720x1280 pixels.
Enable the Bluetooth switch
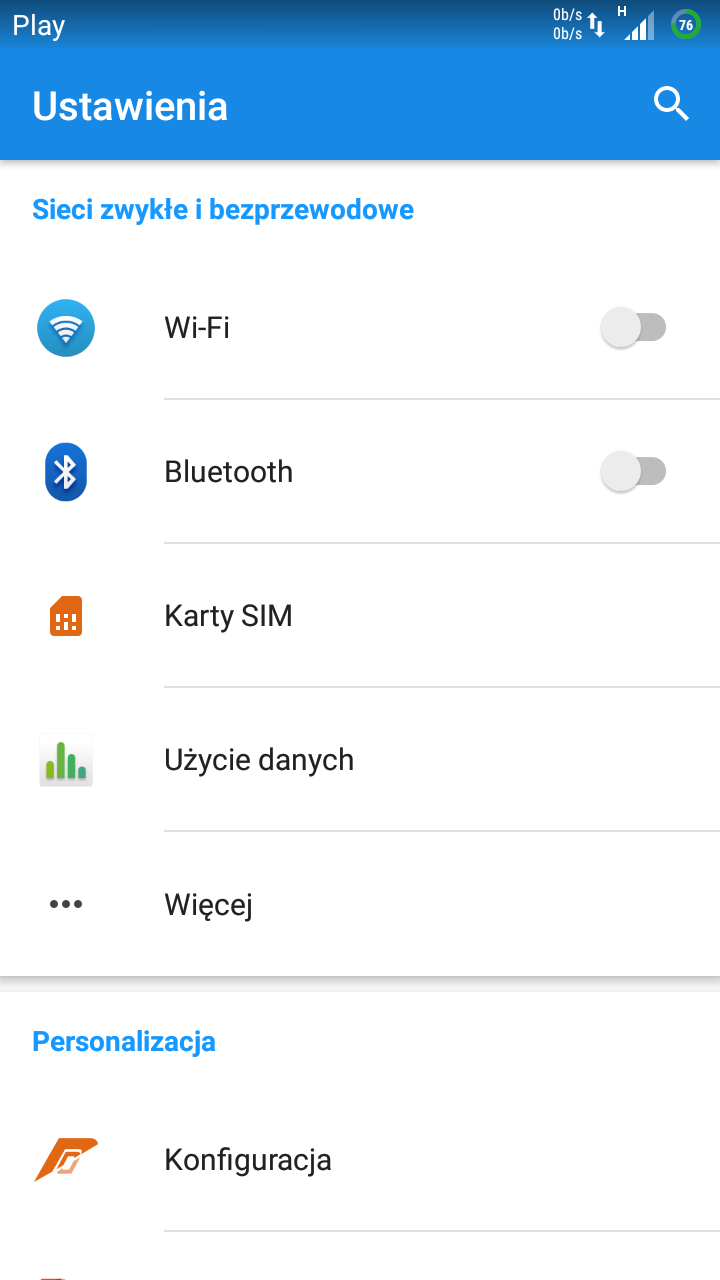coord(633,472)
